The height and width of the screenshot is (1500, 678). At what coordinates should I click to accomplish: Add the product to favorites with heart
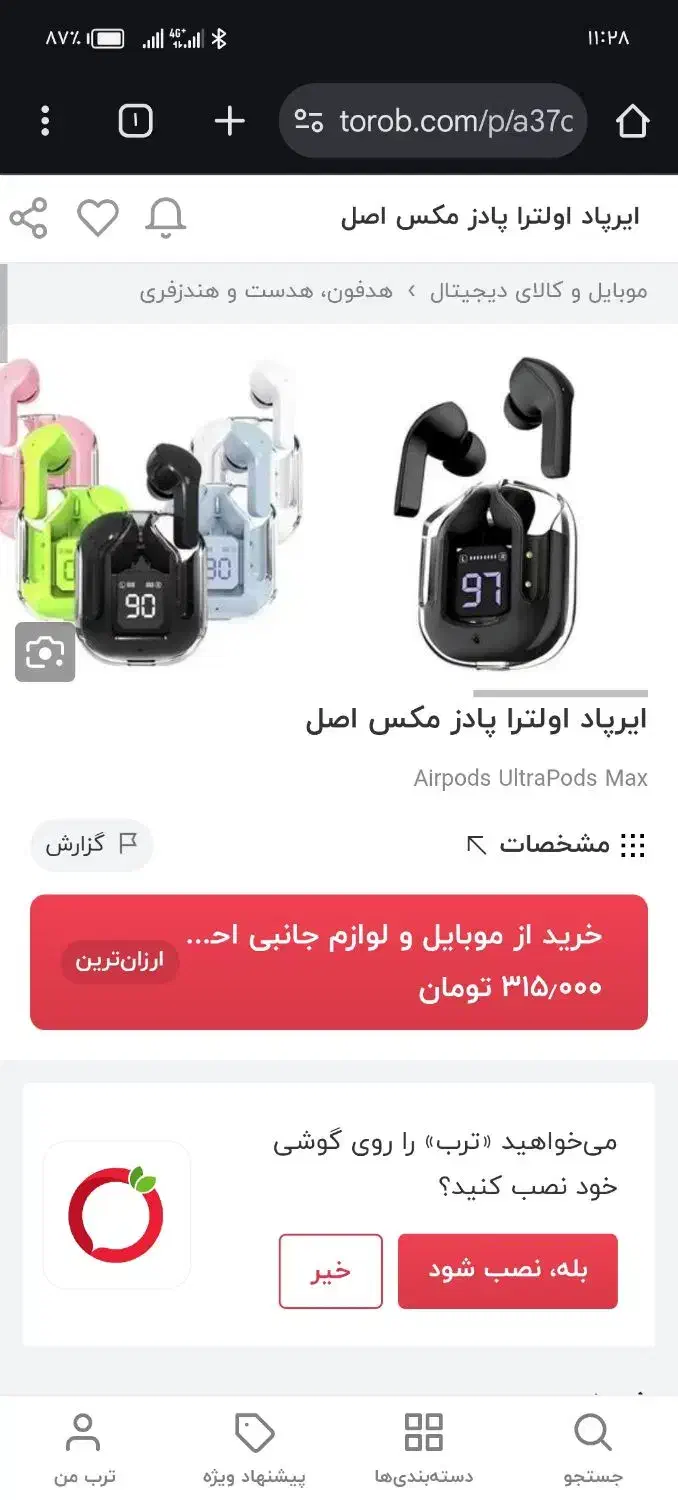[x=98, y=218]
